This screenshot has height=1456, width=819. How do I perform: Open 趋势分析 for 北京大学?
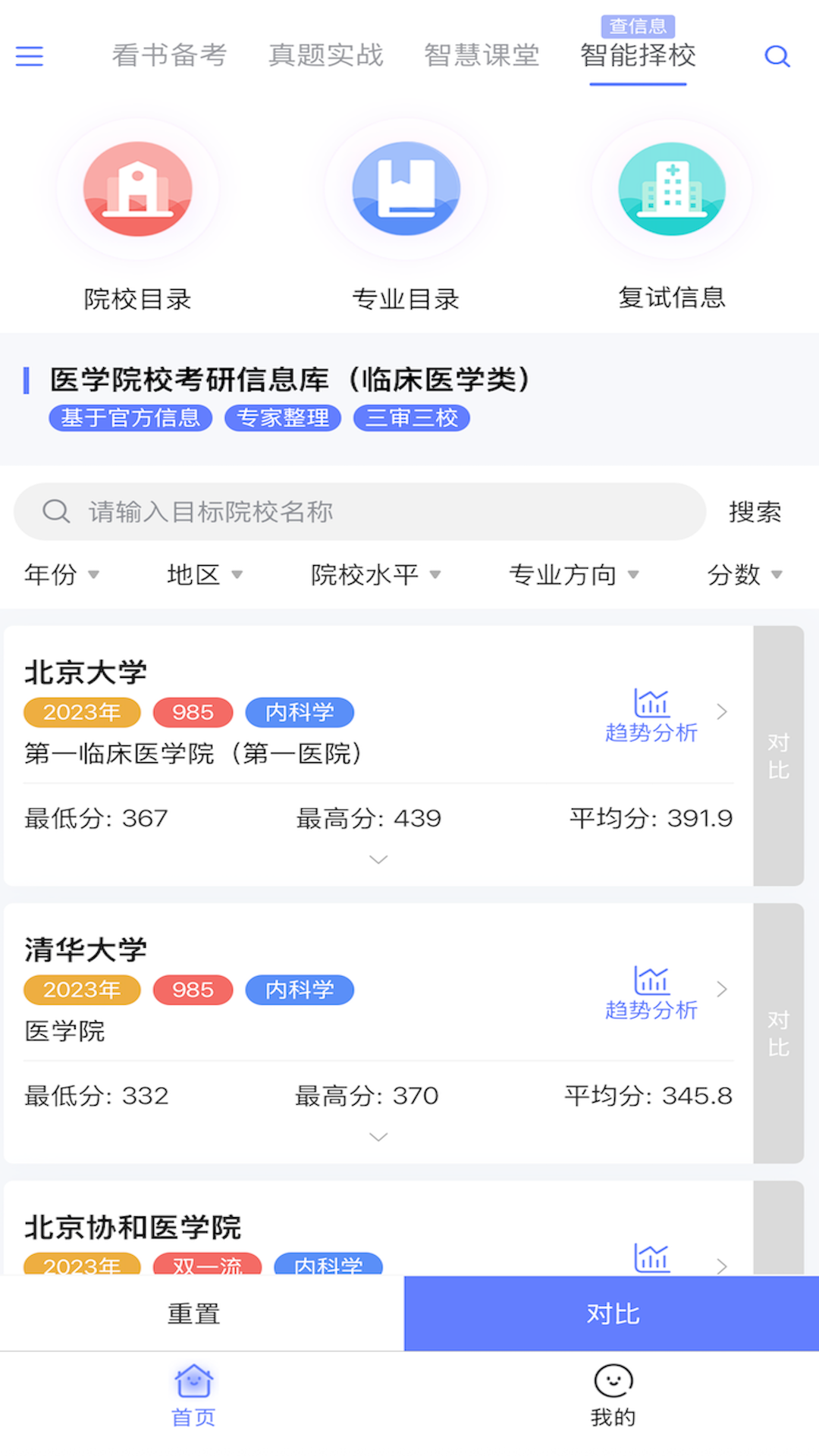point(651,713)
